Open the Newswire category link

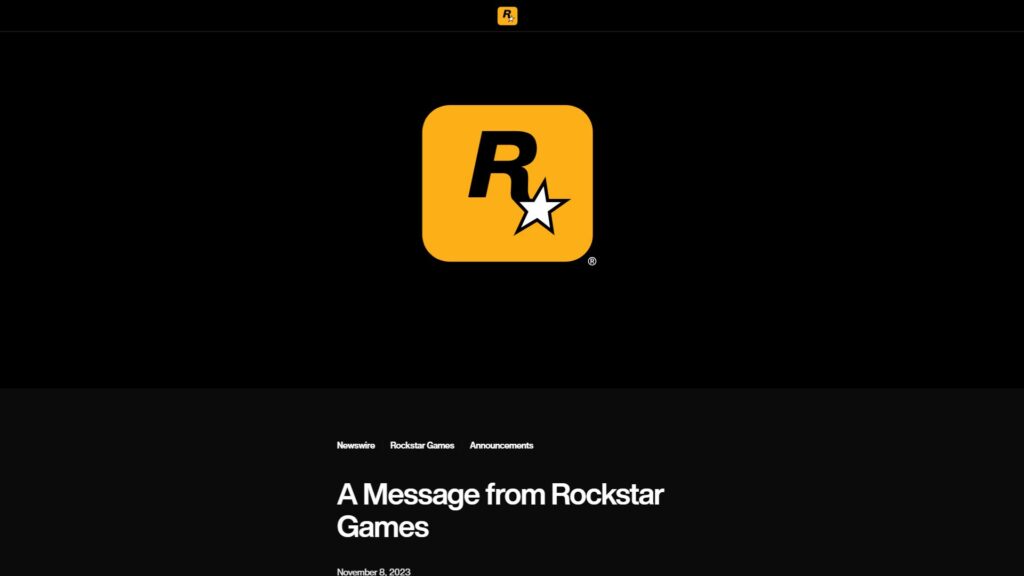point(356,445)
